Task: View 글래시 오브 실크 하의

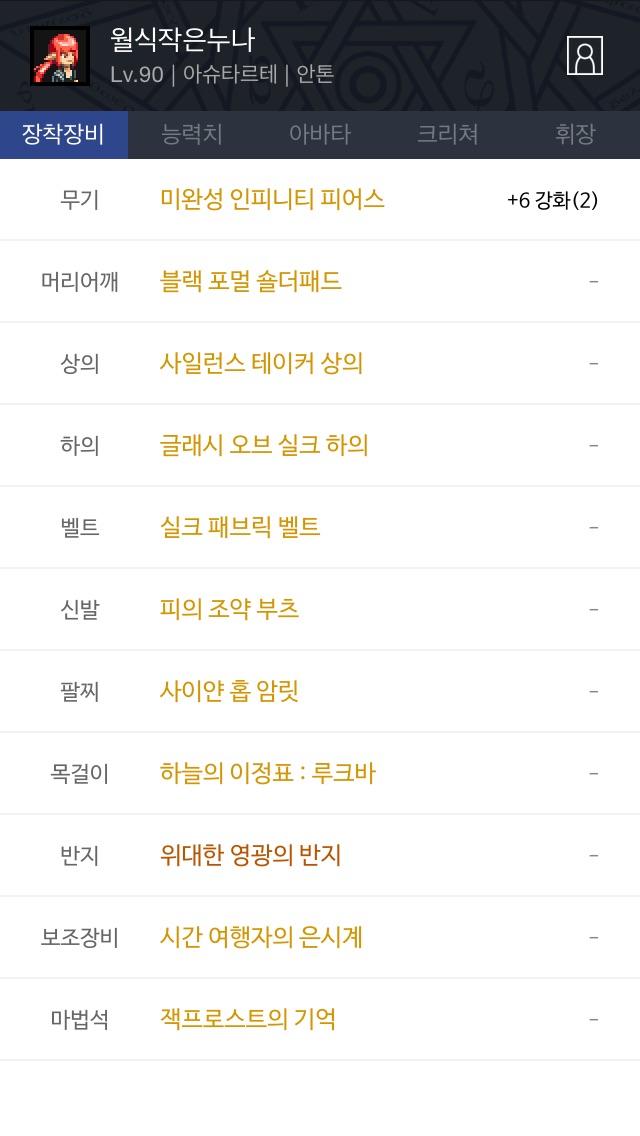Action: [x=264, y=445]
